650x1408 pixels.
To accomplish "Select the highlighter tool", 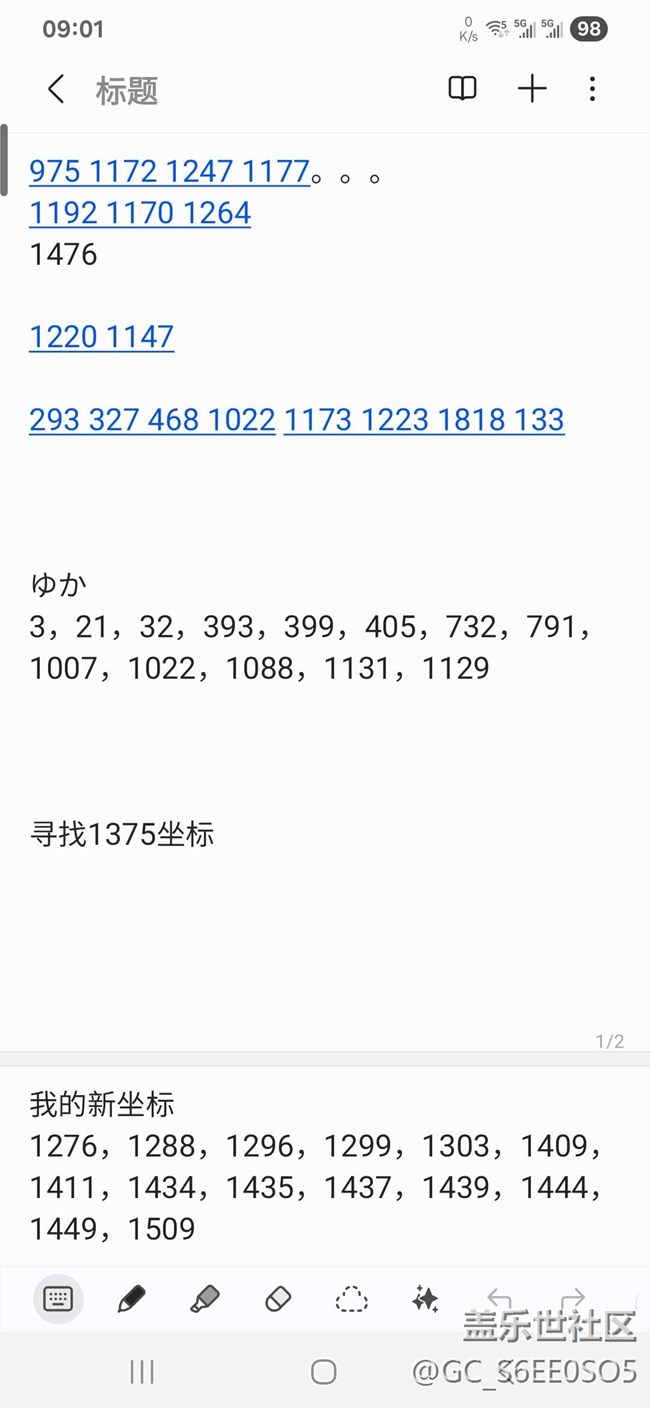I will pyautogui.click(x=205, y=1299).
